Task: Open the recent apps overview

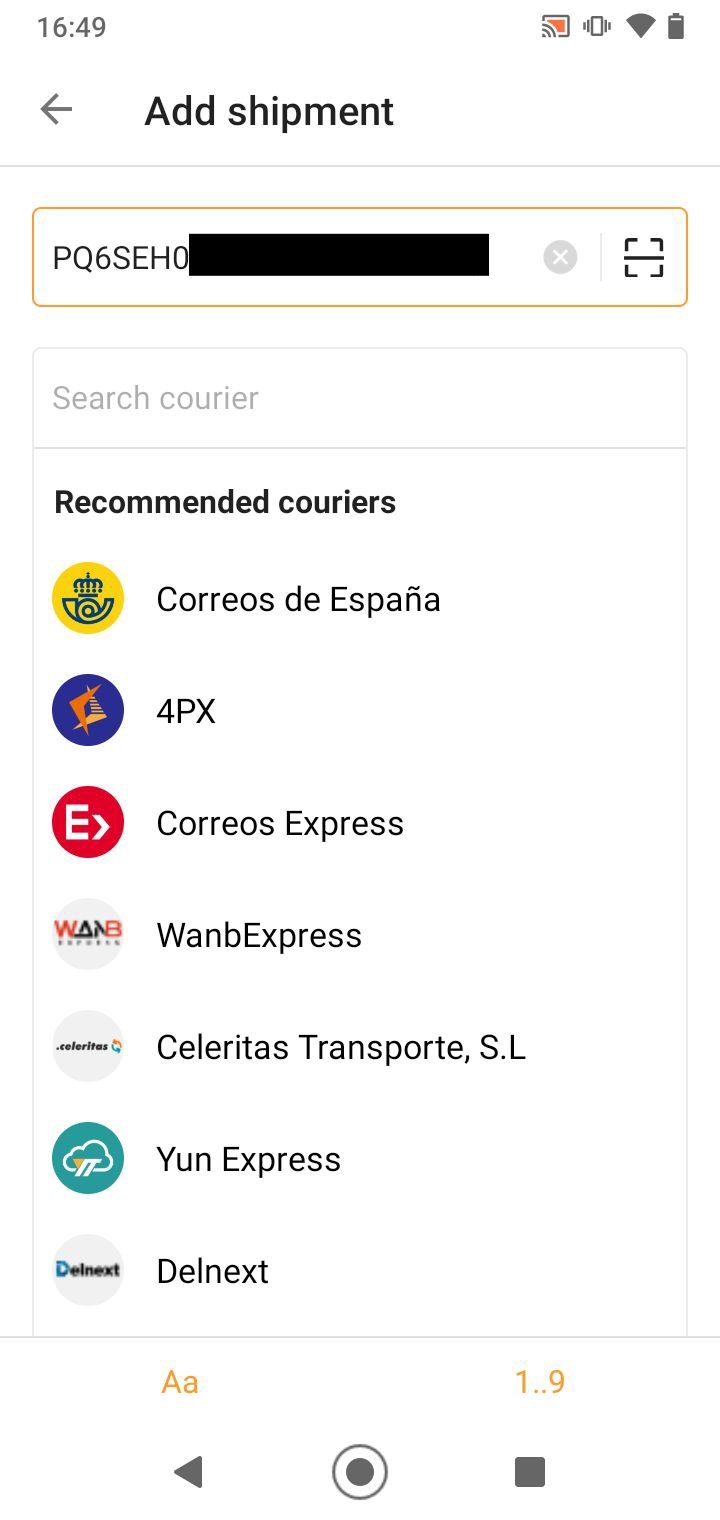Action: point(529,1472)
